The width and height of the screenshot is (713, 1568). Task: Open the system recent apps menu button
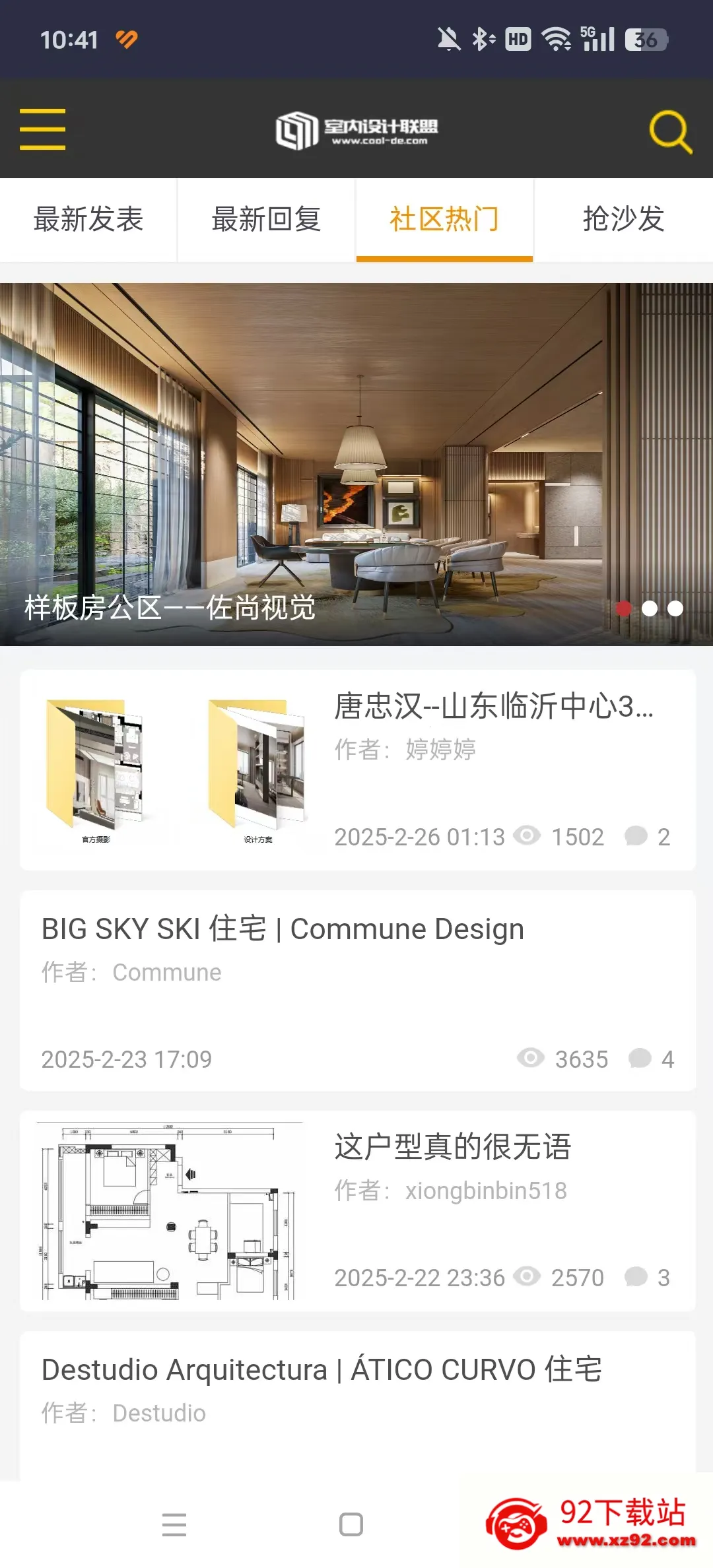(174, 1524)
